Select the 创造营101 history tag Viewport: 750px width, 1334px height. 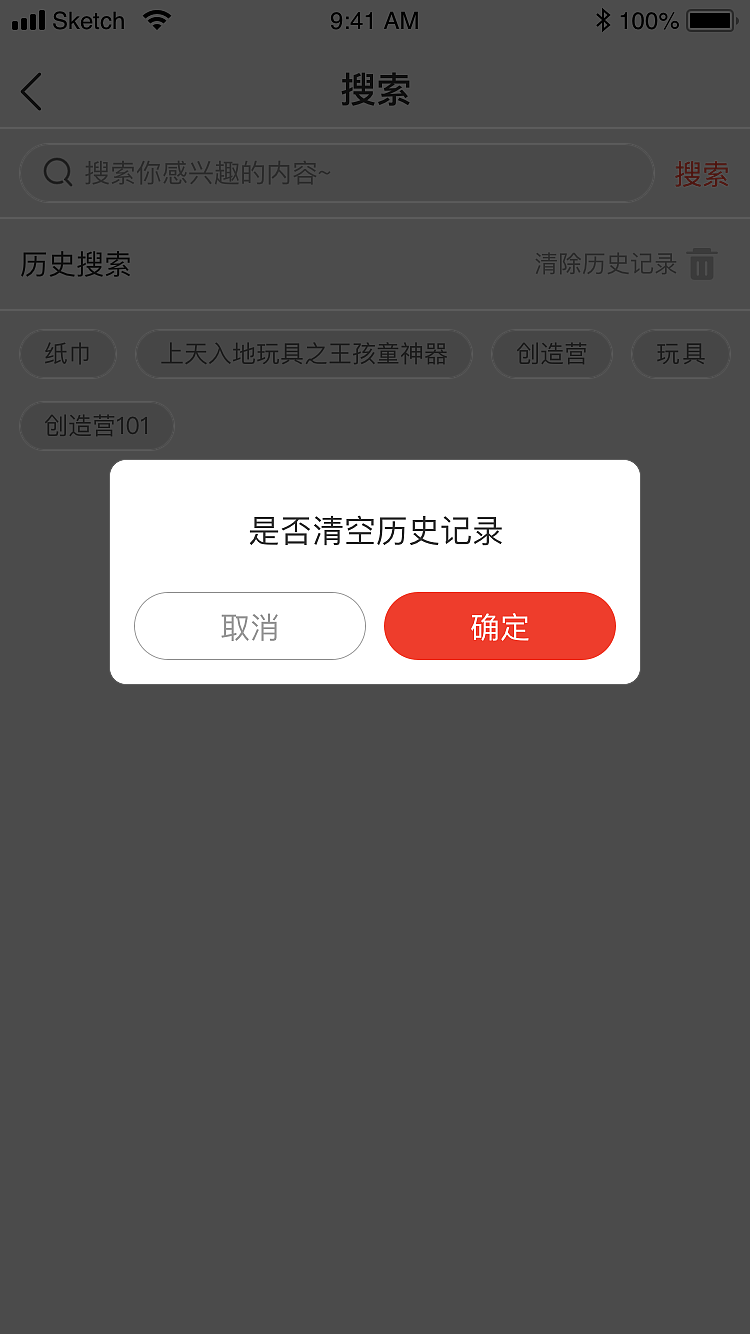pos(97,426)
